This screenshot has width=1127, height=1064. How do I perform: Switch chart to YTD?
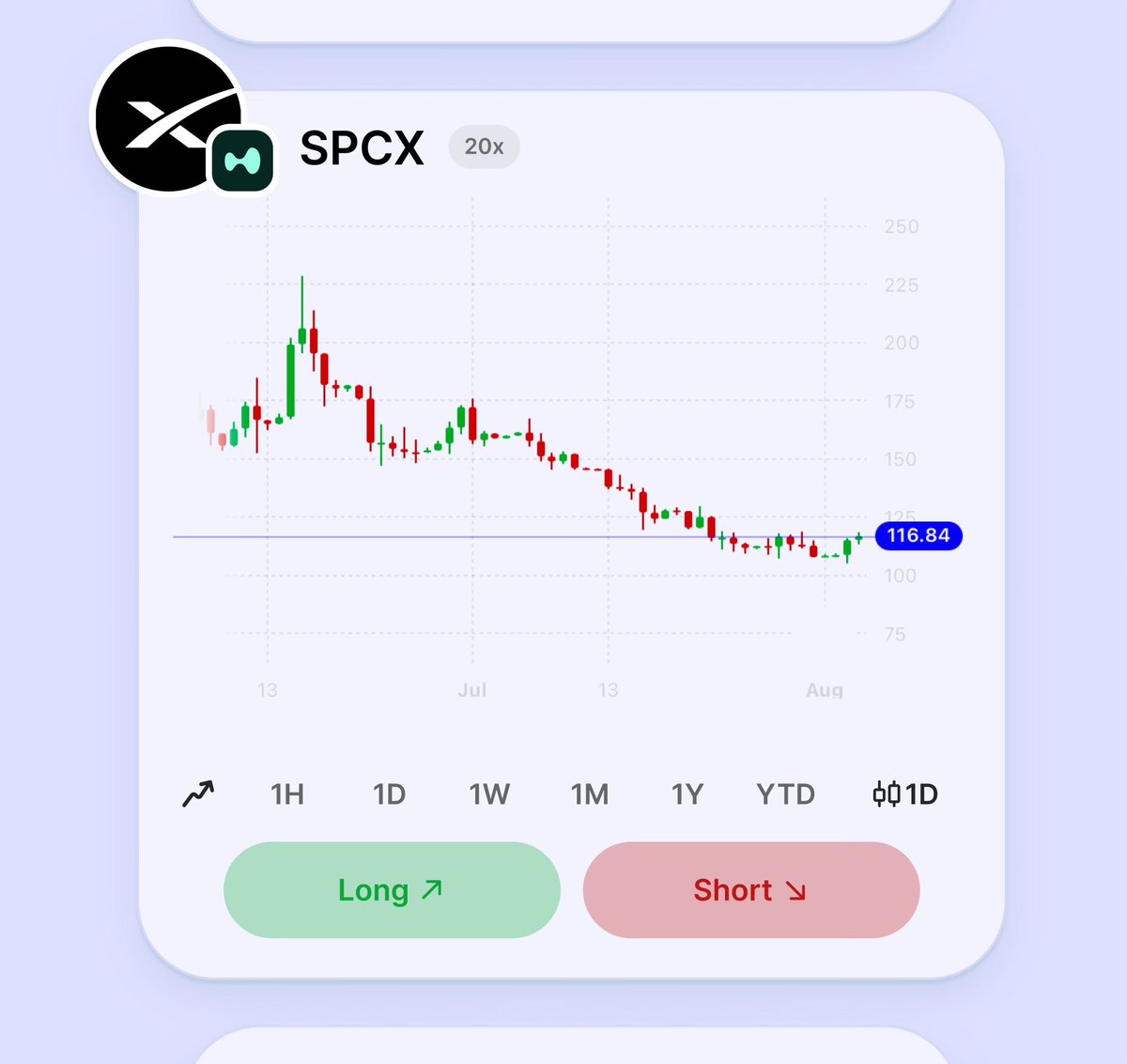pos(786,794)
